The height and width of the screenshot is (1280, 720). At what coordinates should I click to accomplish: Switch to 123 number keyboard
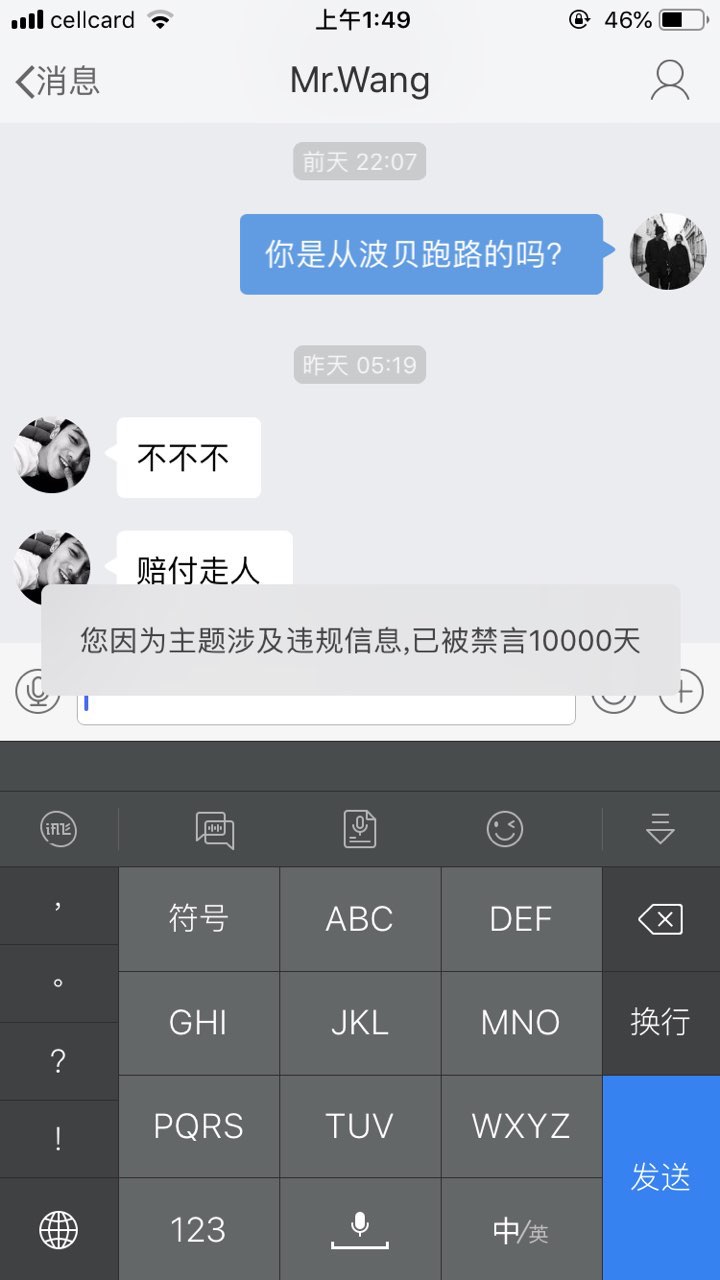pos(198,1229)
